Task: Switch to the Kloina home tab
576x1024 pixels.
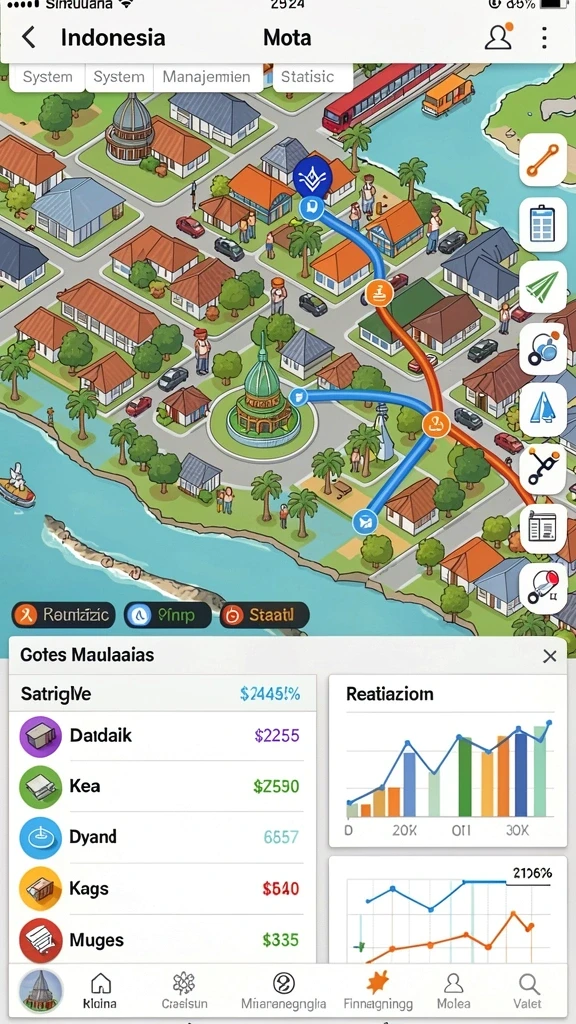Action: (100, 991)
